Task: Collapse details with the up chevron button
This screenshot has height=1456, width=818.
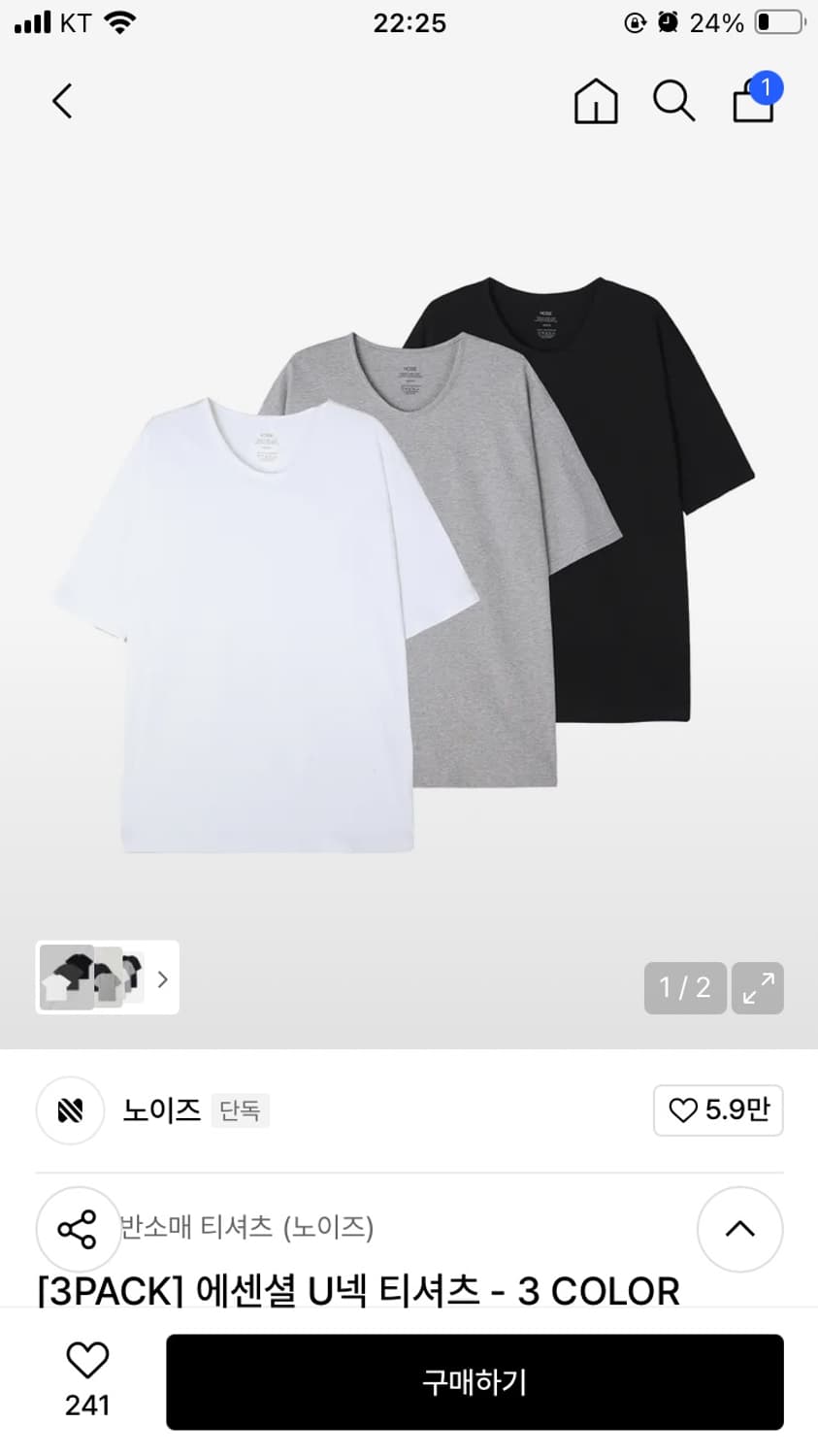Action: click(x=739, y=1229)
